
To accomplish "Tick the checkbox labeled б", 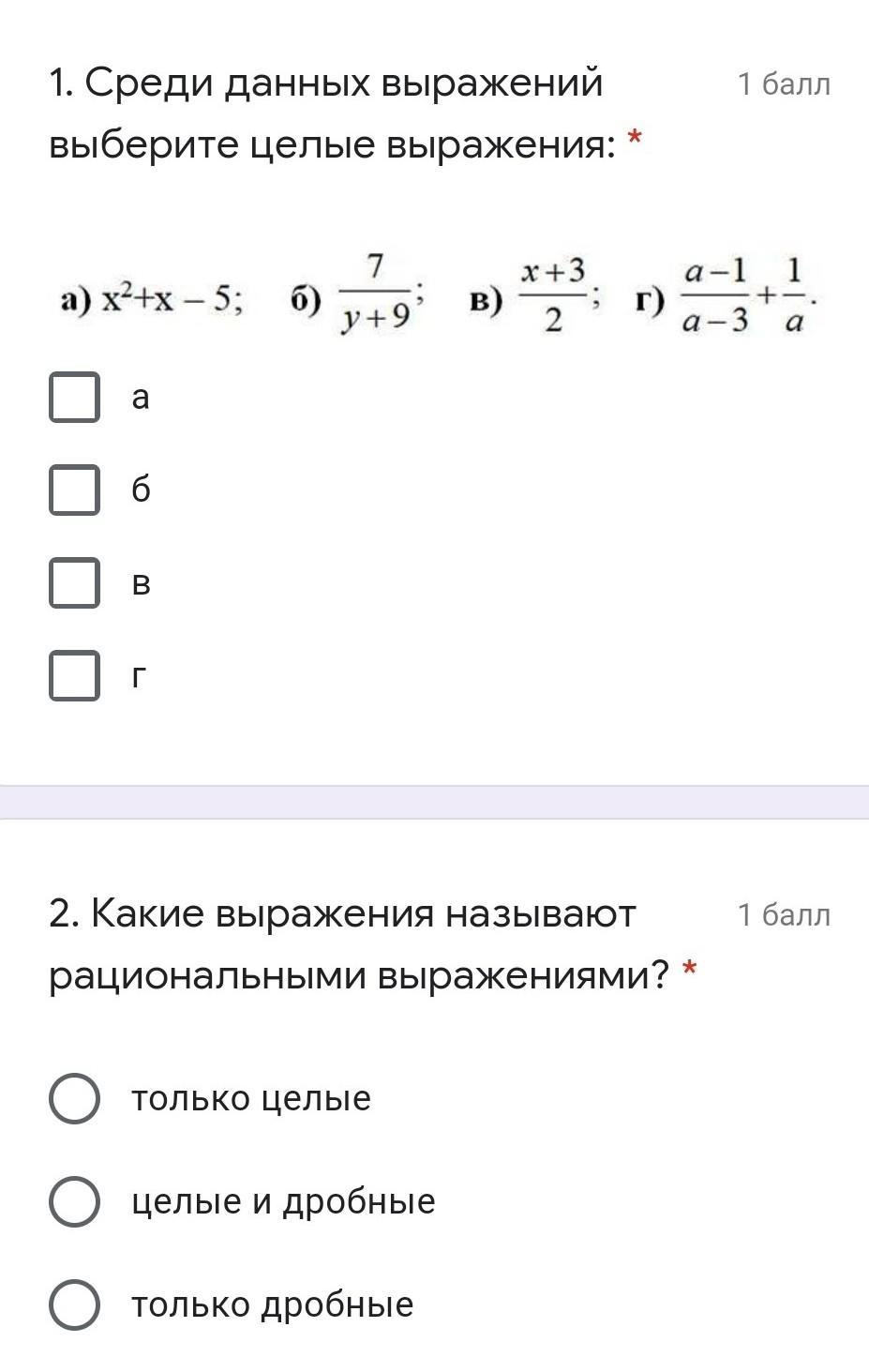I will 74,490.
